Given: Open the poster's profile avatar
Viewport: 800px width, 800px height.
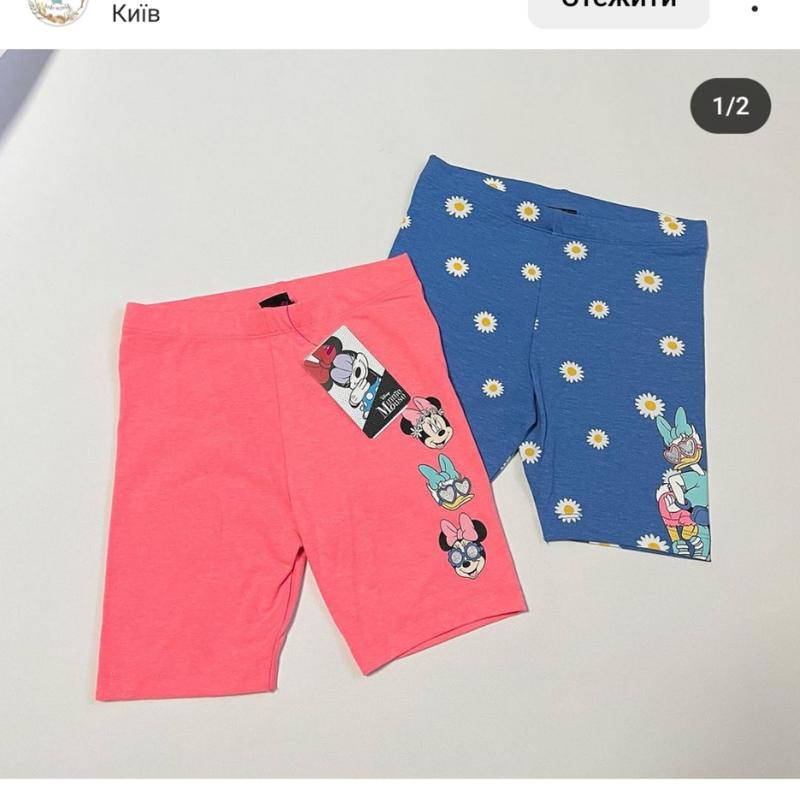Looking at the screenshot, I should [57, 8].
